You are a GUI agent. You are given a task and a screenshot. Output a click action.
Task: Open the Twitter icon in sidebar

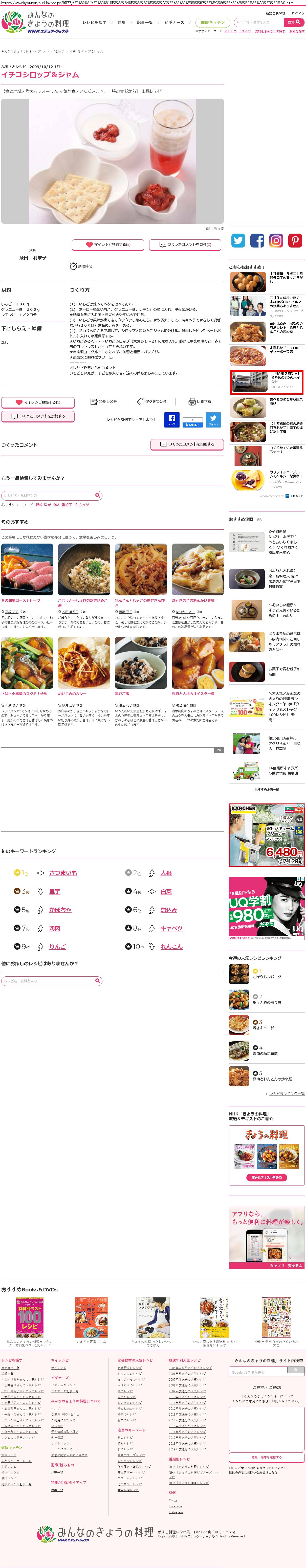[x=238, y=240]
